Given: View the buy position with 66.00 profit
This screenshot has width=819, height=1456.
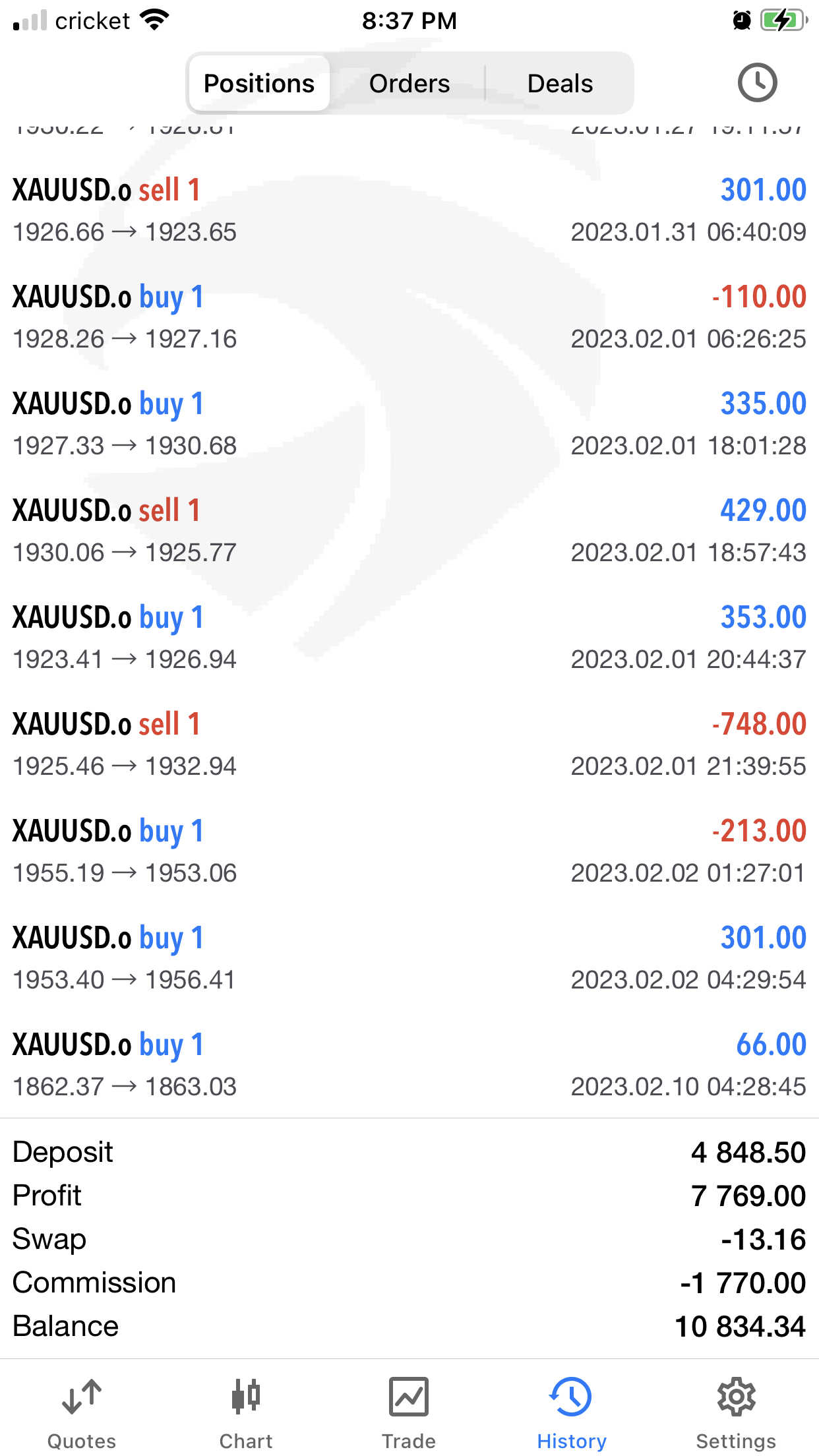Looking at the screenshot, I should coord(409,1065).
